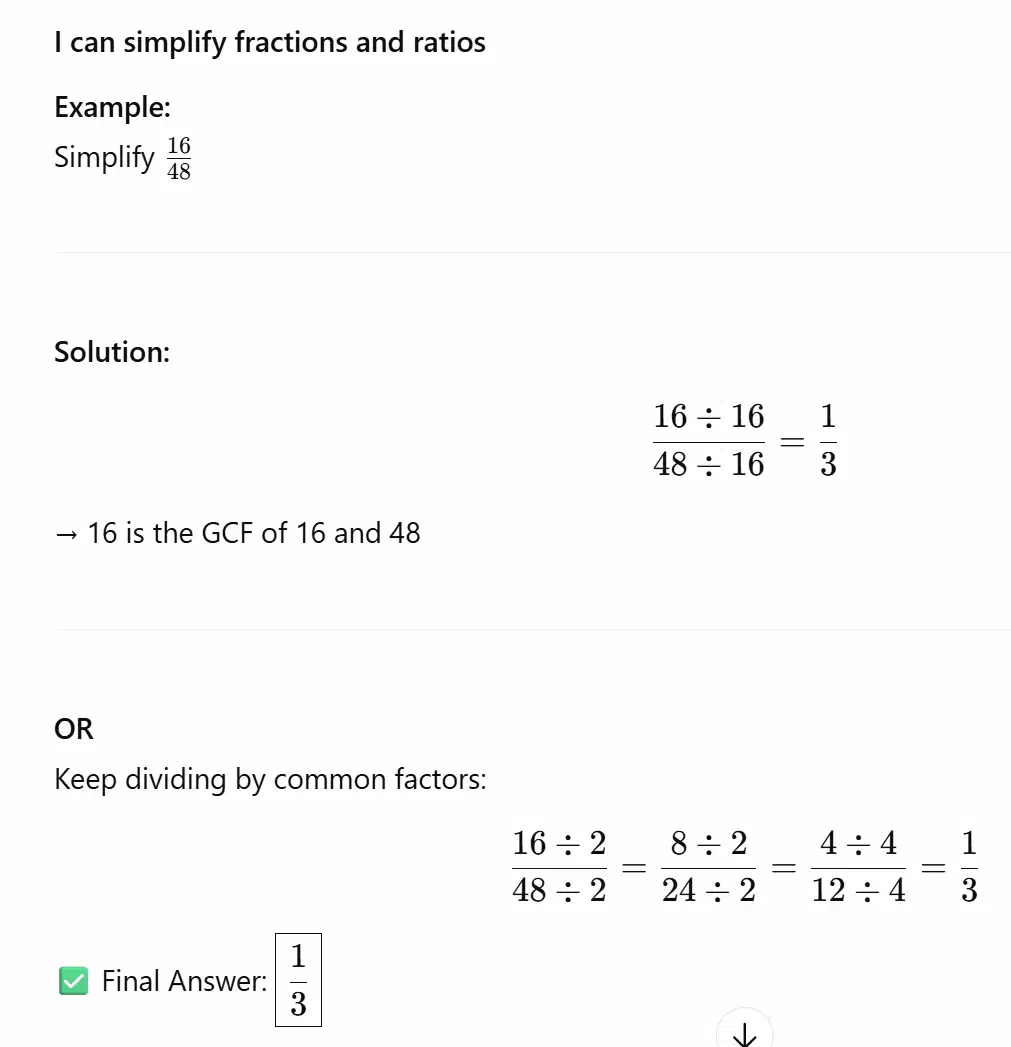Tap the scroll-to-bottom arrow button
This screenshot has width=1011, height=1047.
pyautogui.click(x=745, y=1031)
